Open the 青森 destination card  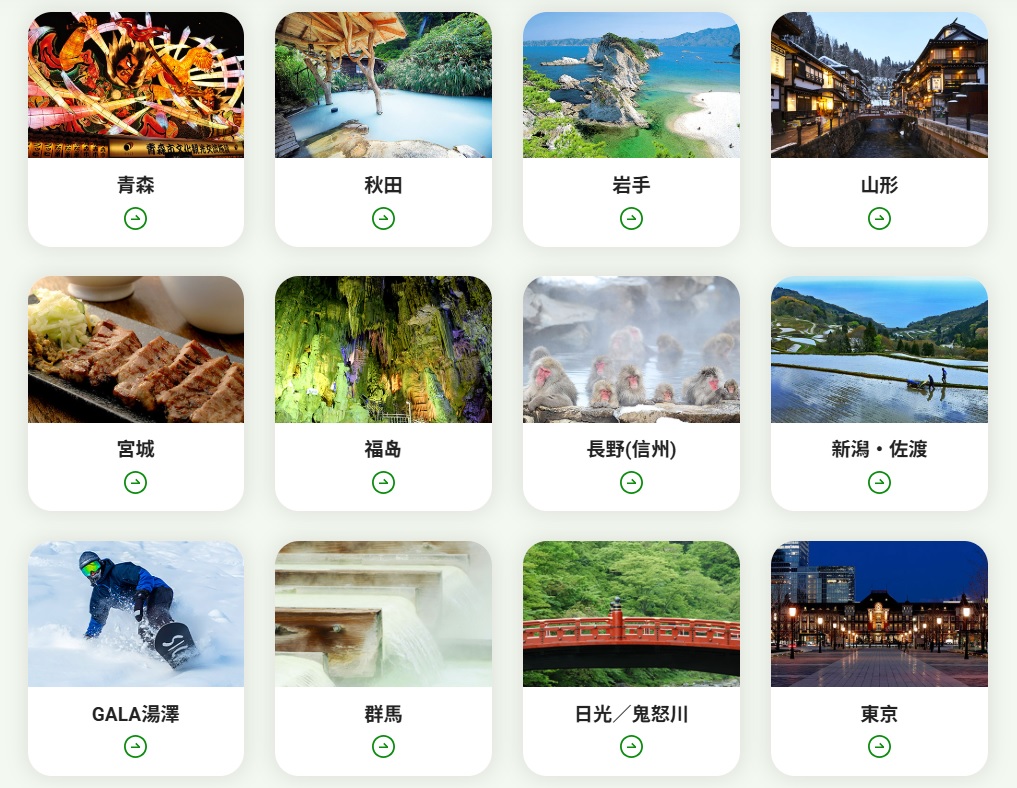coord(135,130)
